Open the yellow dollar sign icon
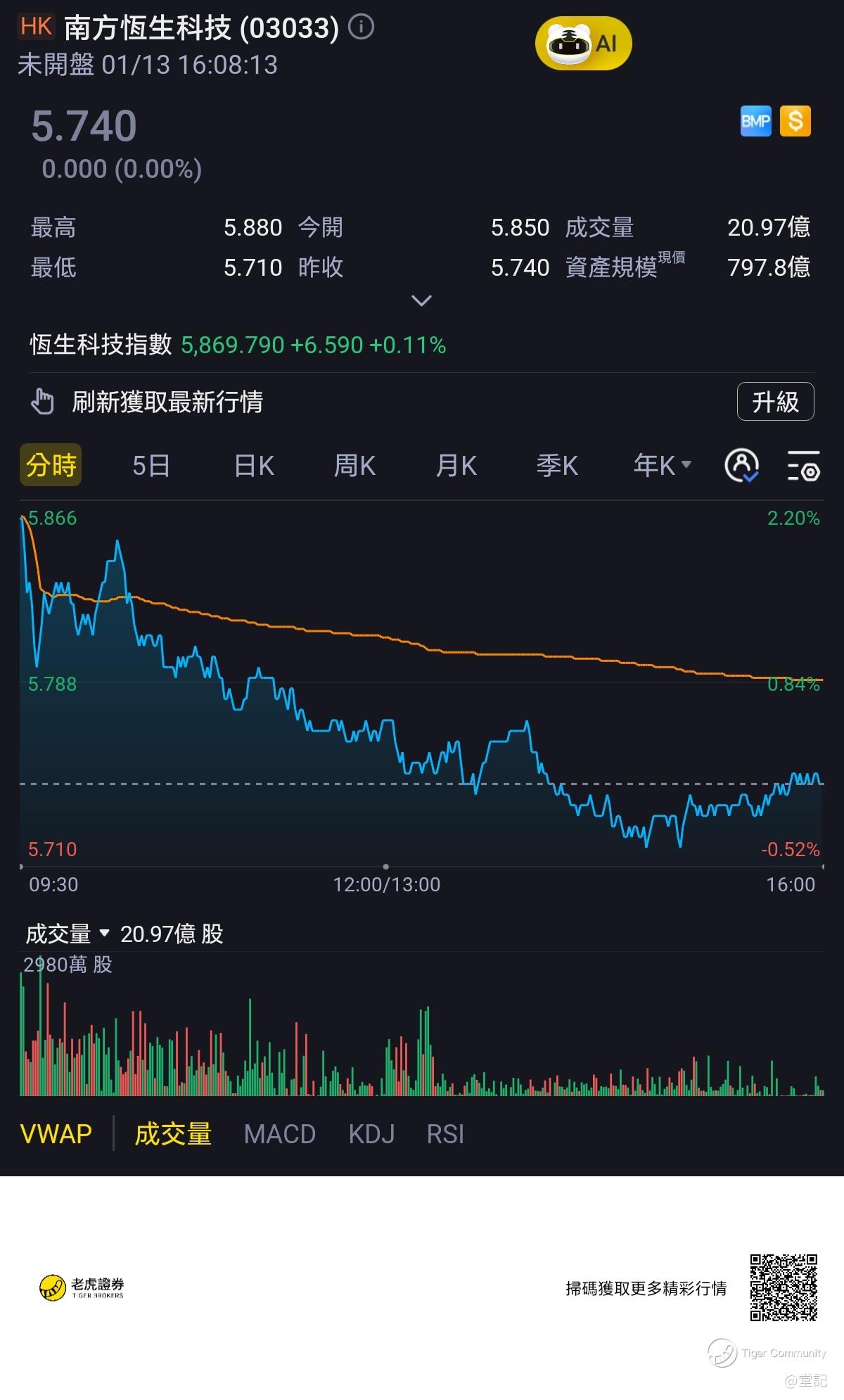The width and height of the screenshot is (844, 1400). [x=795, y=121]
